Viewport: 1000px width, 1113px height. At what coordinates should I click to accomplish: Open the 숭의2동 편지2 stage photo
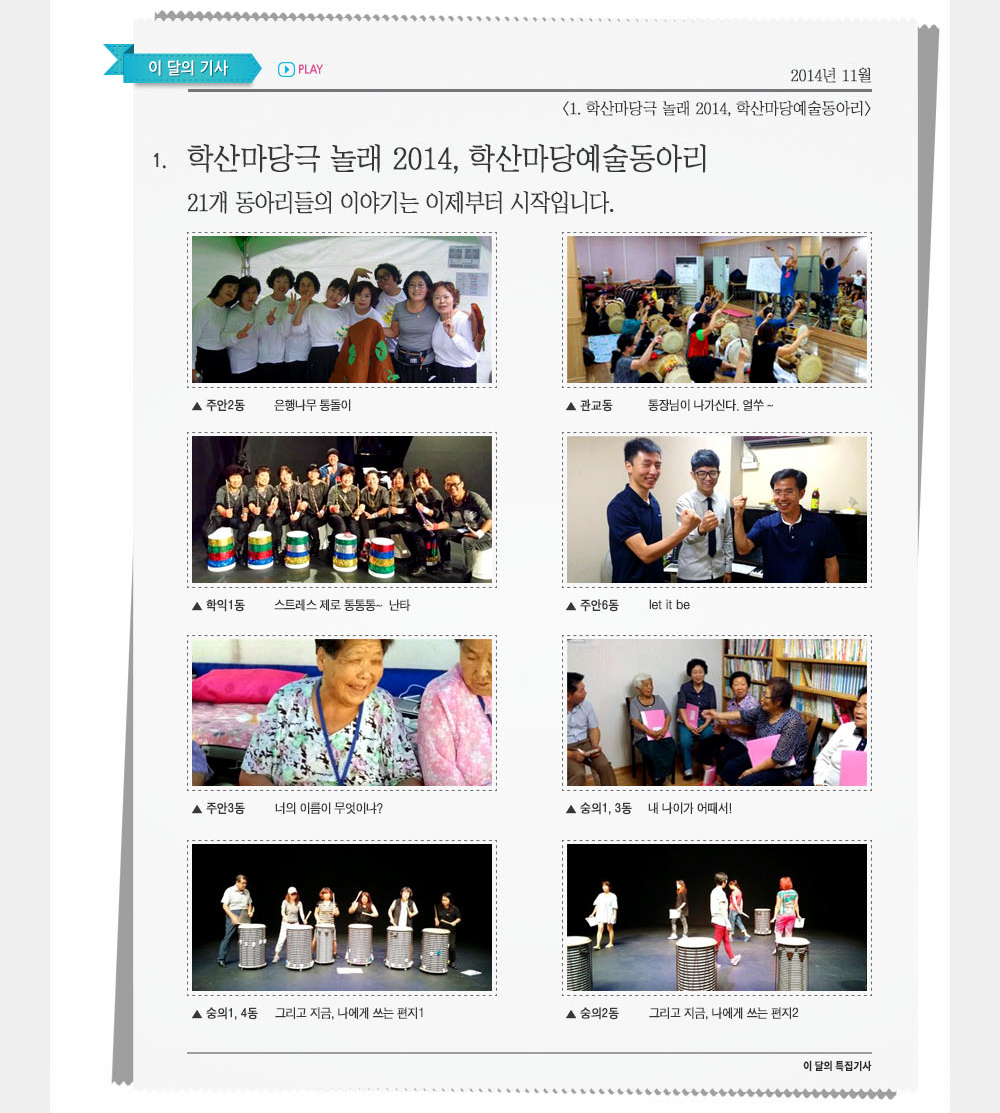click(716, 917)
